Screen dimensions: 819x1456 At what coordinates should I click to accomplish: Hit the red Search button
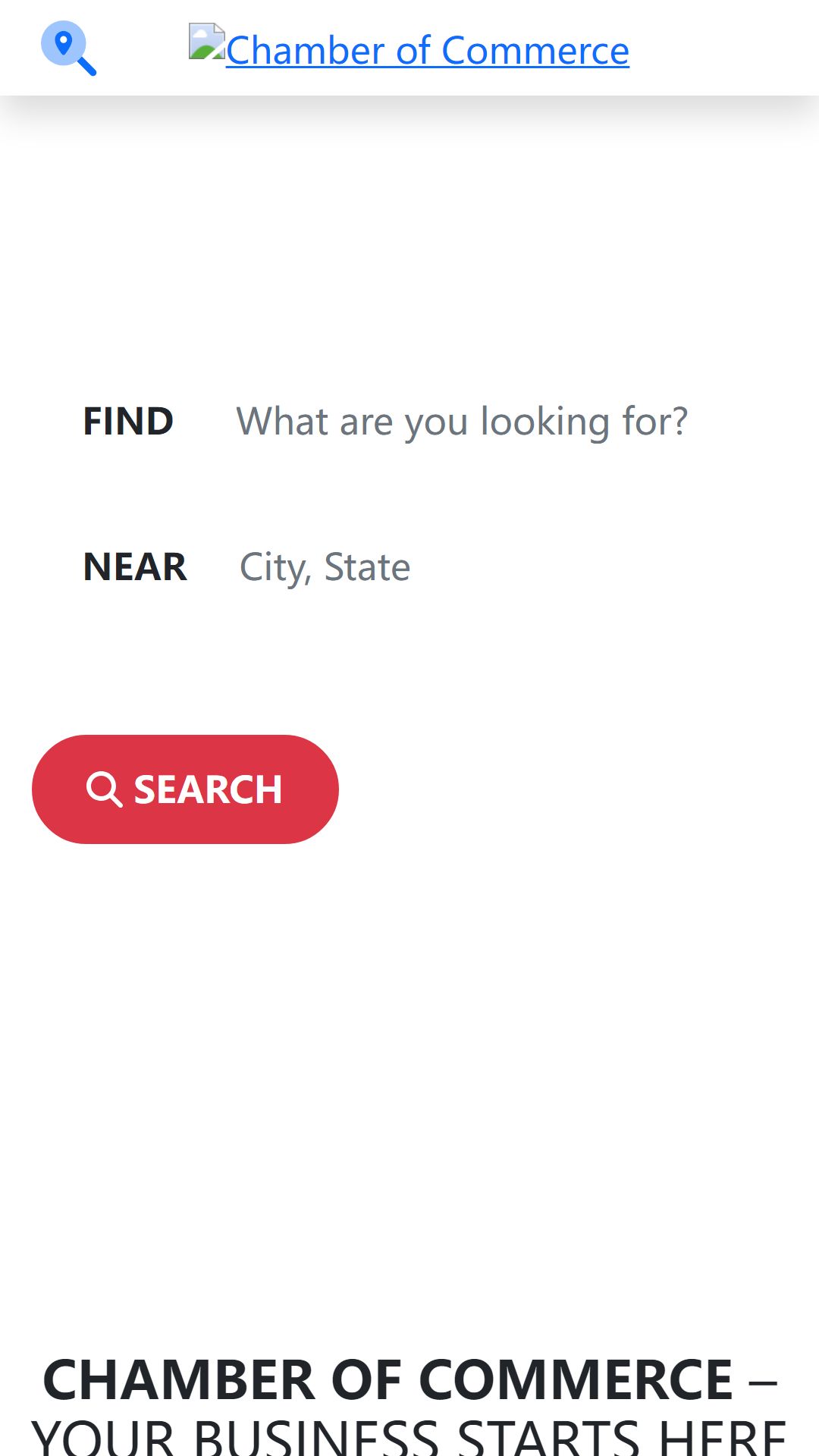pyautogui.click(x=185, y=789)
